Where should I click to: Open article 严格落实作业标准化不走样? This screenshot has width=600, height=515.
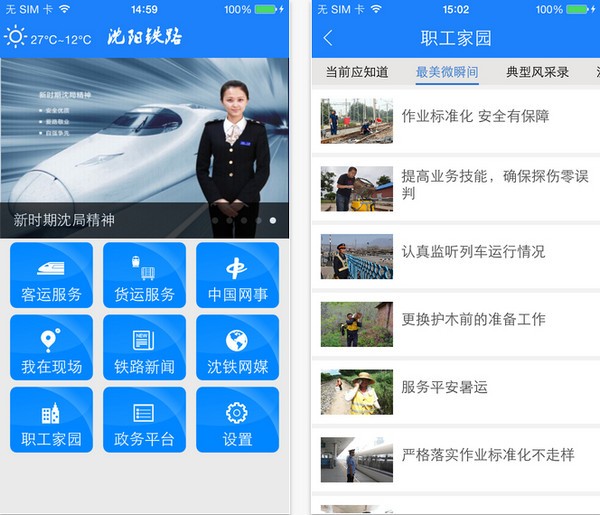pos(456,457)
